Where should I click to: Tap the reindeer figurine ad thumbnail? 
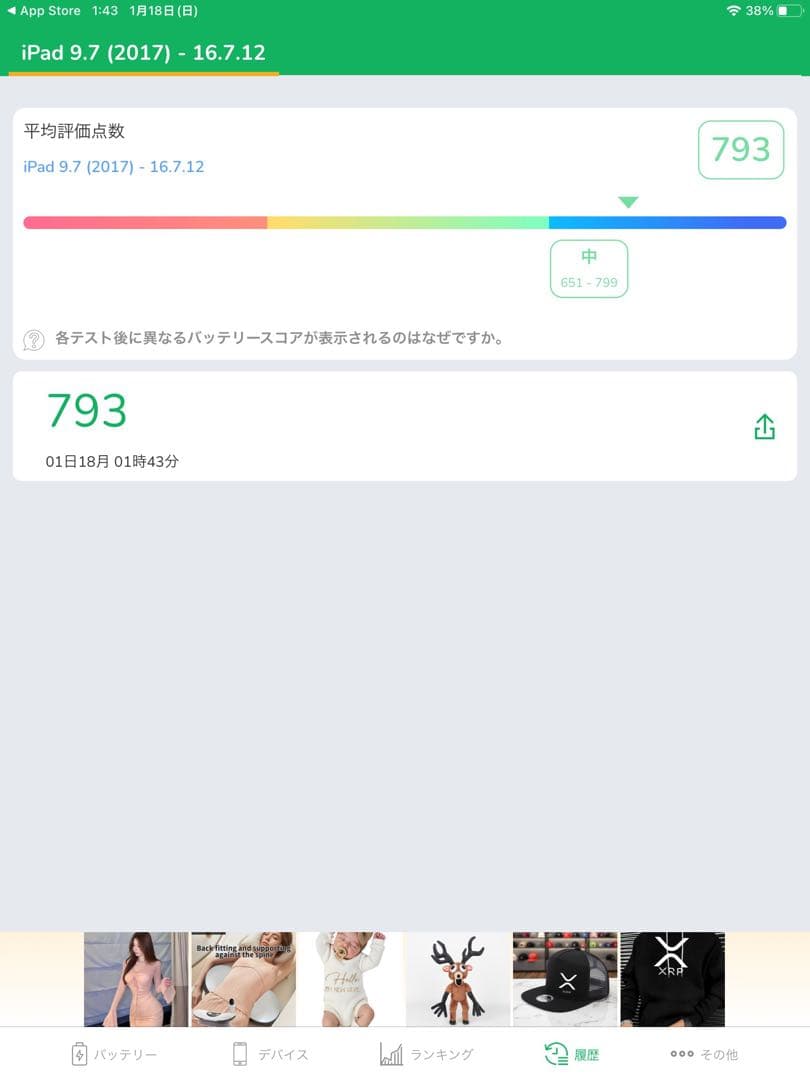[457, 978]
